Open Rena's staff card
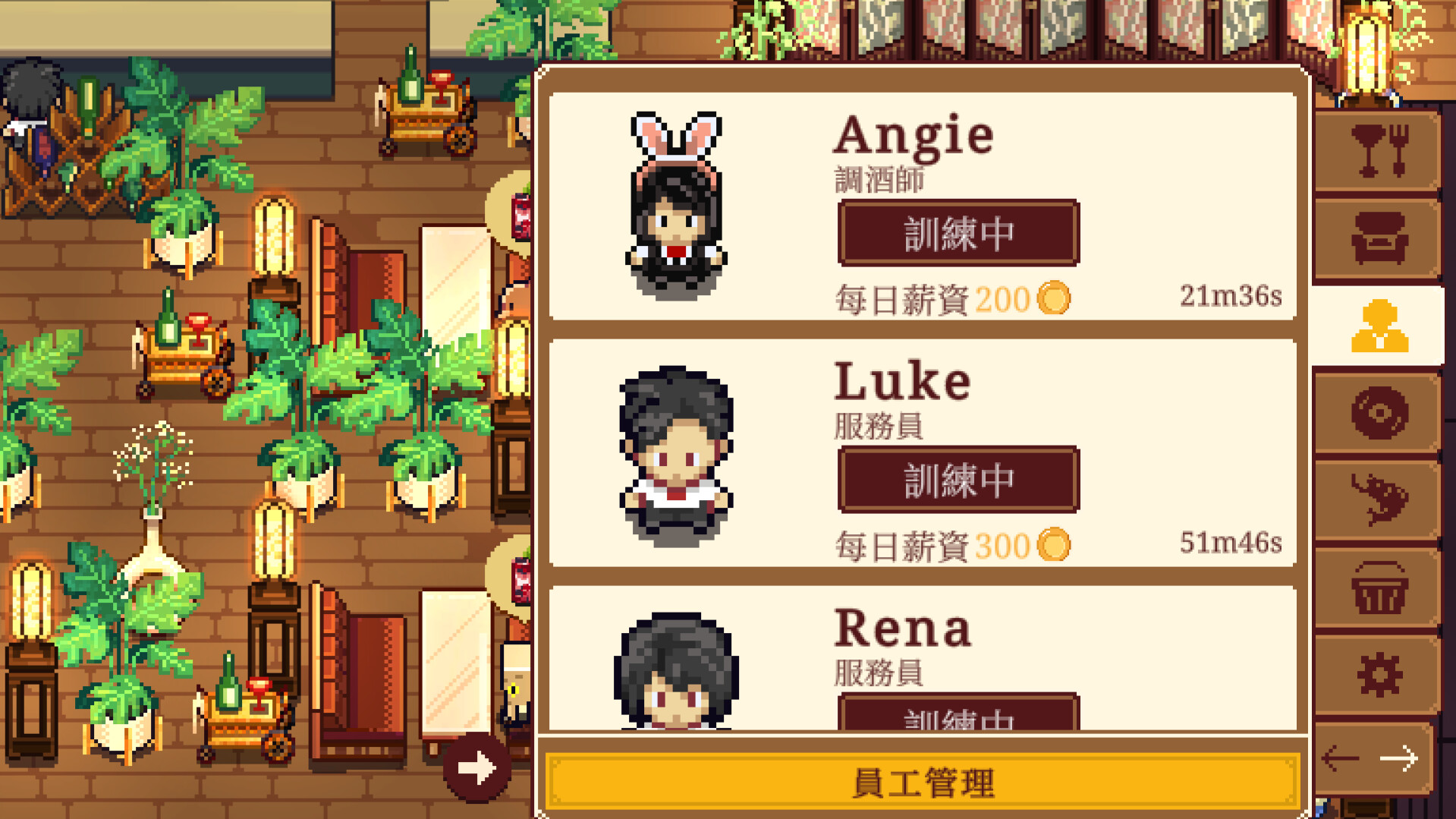 click(922, 659)
